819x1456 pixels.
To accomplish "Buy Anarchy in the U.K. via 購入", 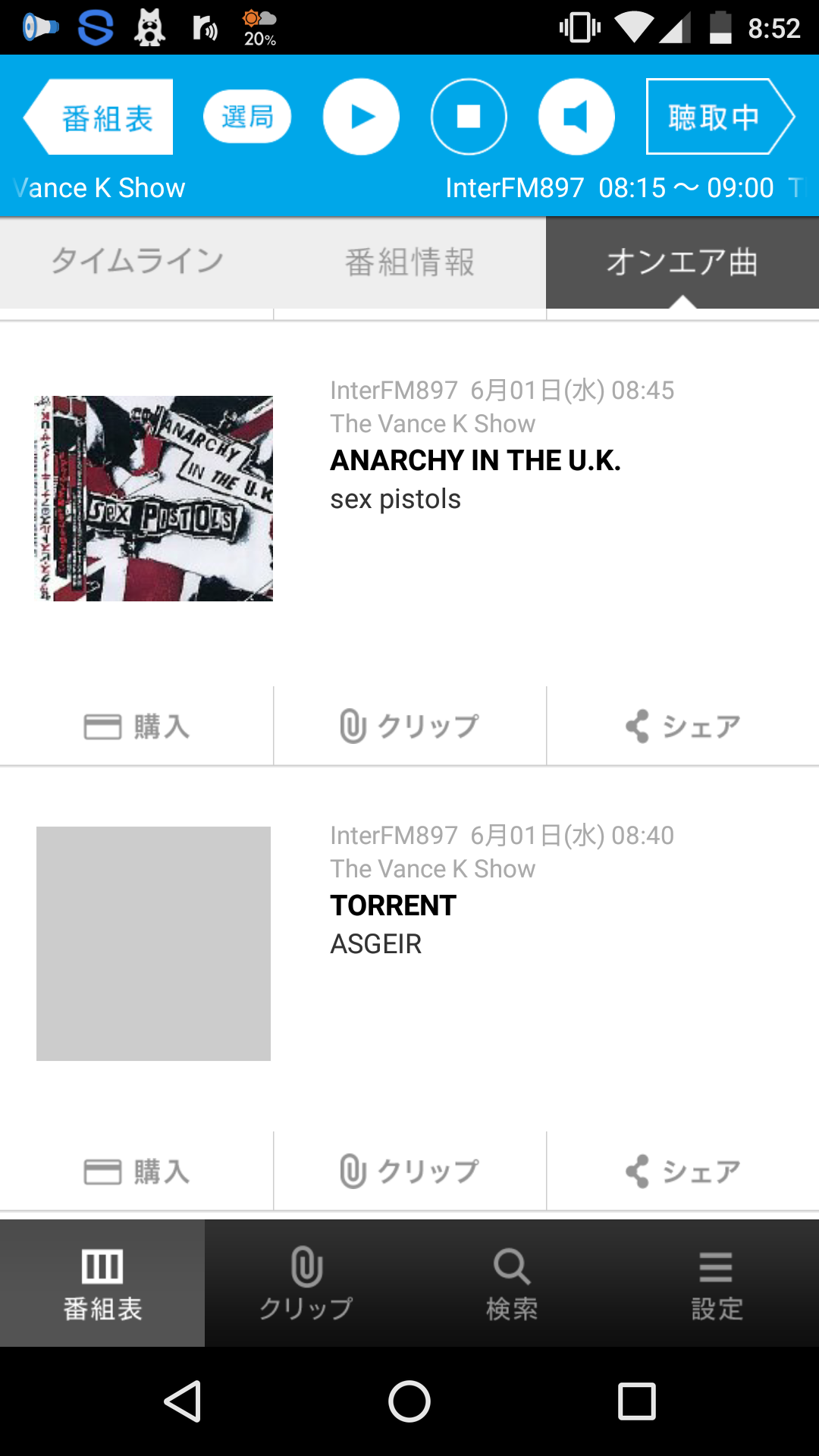I will pyautogui.click(x=136, y=726).
